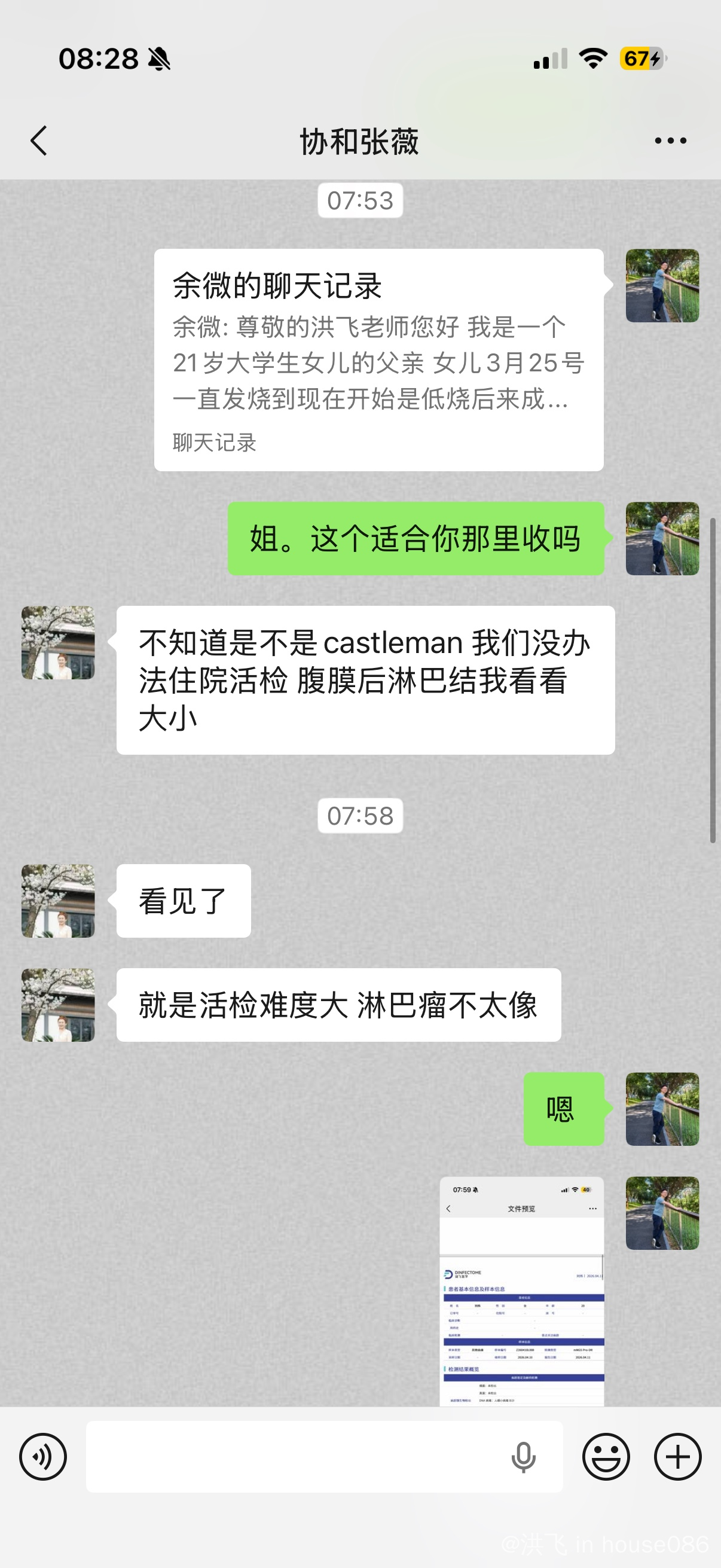Open the emoji sticker panel
Screen dimensions: 721x1568
[606, 1456]
